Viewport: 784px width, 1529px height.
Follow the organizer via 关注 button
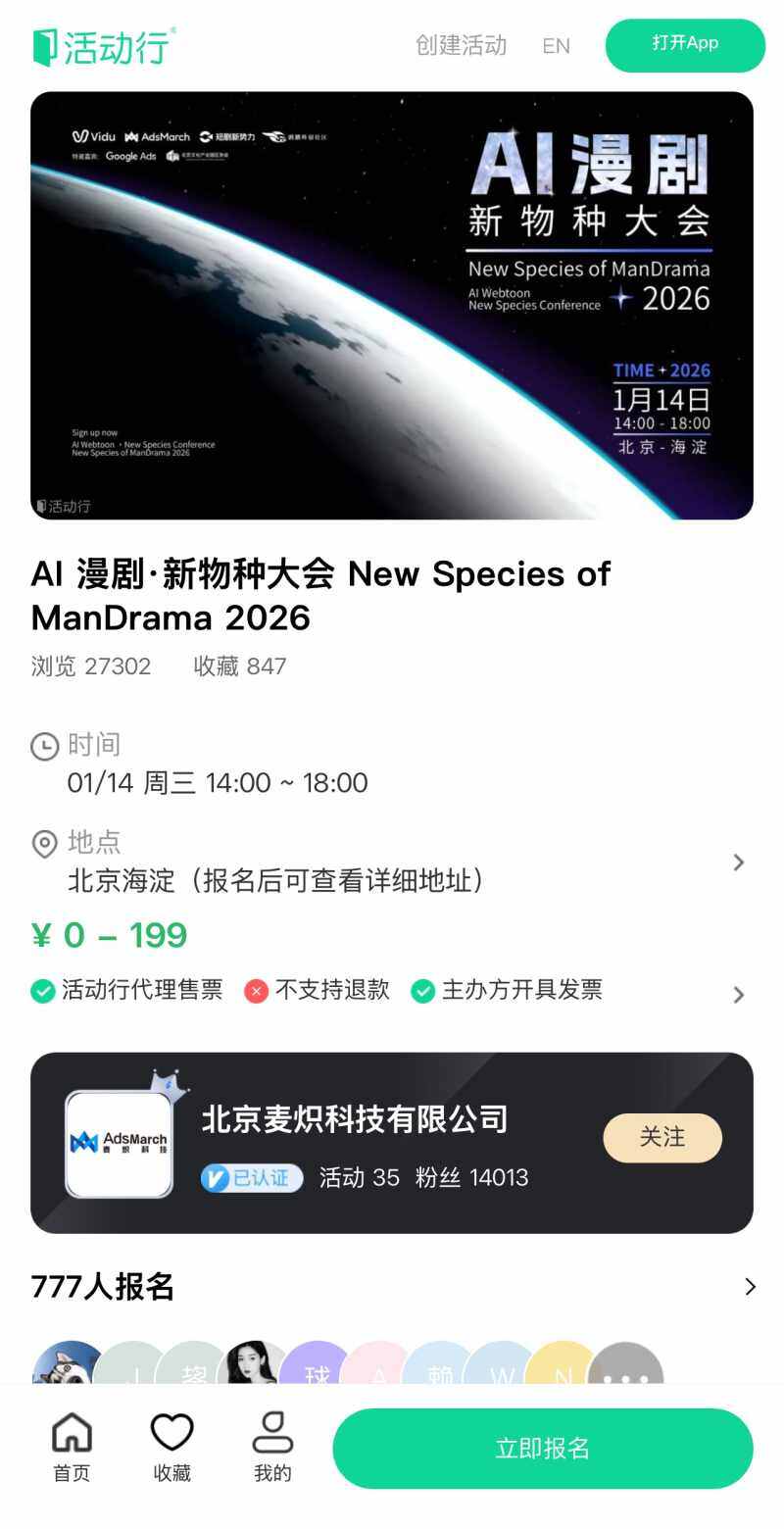tap(662, 1138)
